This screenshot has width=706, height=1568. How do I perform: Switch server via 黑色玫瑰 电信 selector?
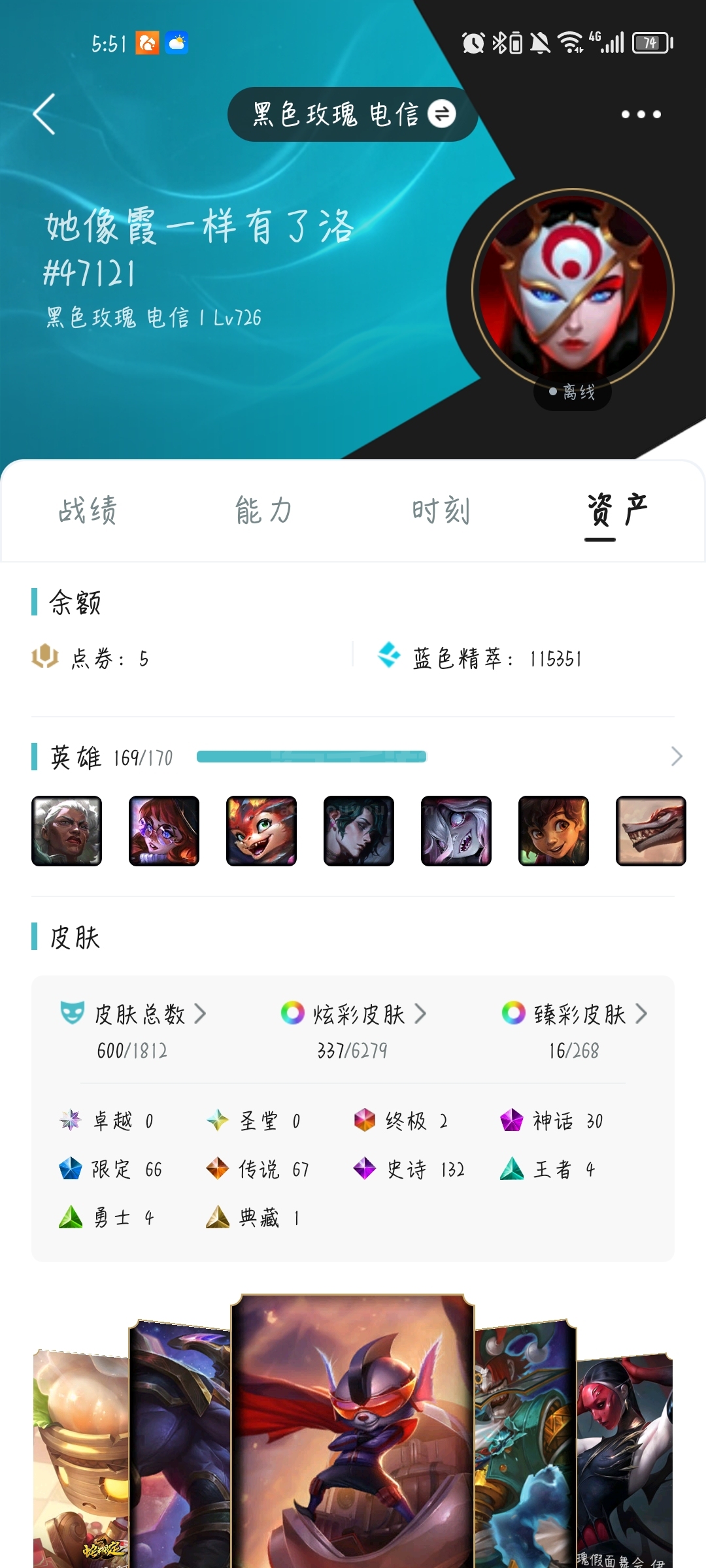point(353,114)
